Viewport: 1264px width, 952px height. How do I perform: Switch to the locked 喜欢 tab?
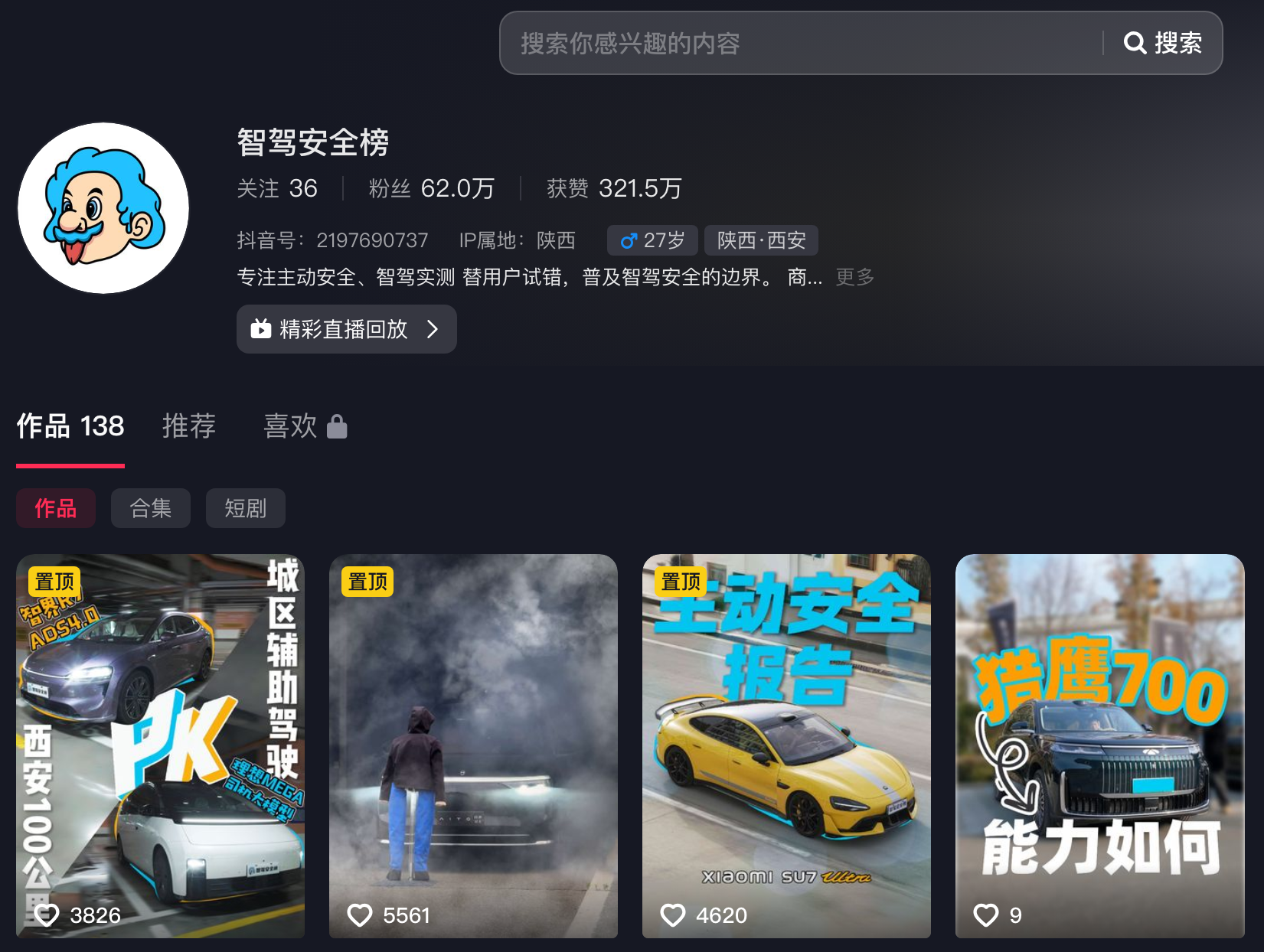coord(305,426)
